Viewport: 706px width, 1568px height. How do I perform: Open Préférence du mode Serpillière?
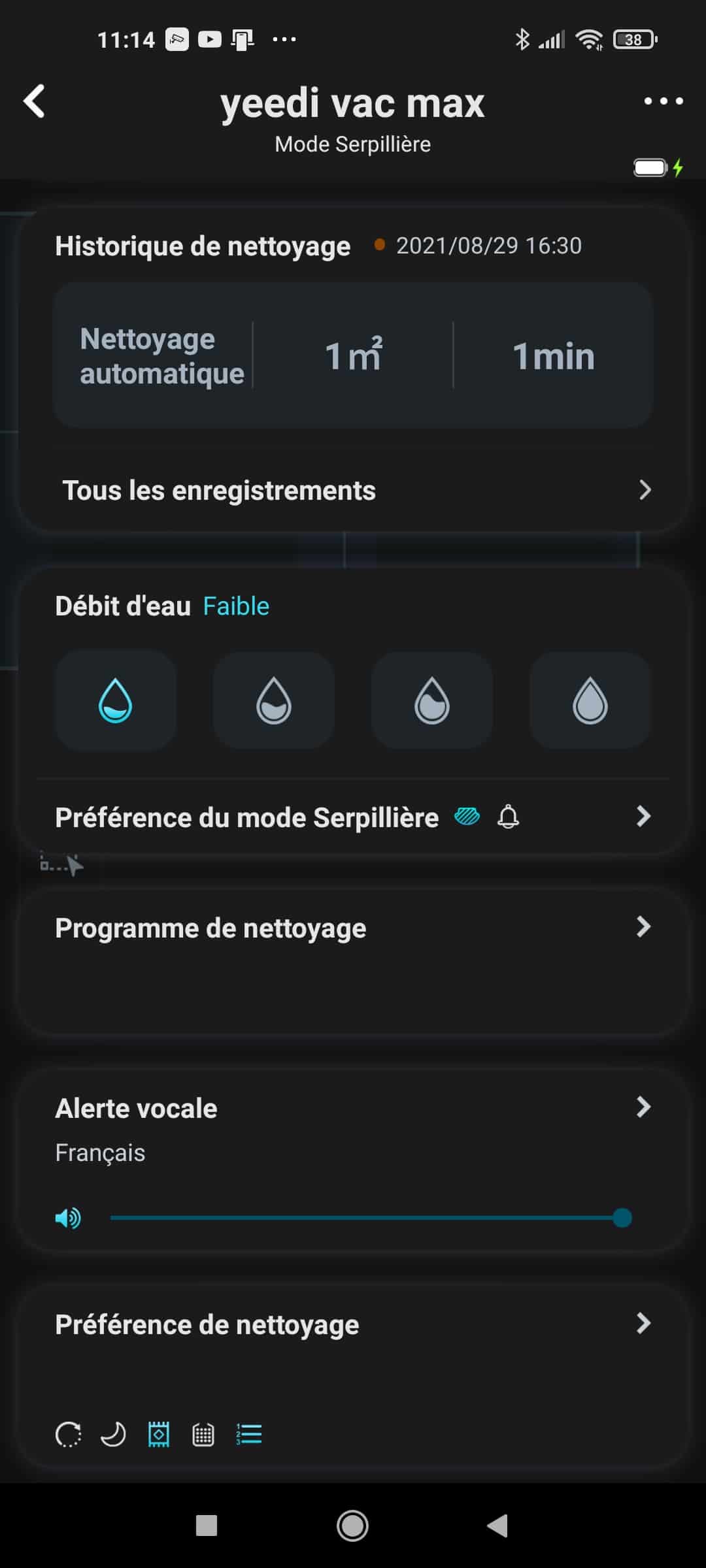tap(353, 817)
